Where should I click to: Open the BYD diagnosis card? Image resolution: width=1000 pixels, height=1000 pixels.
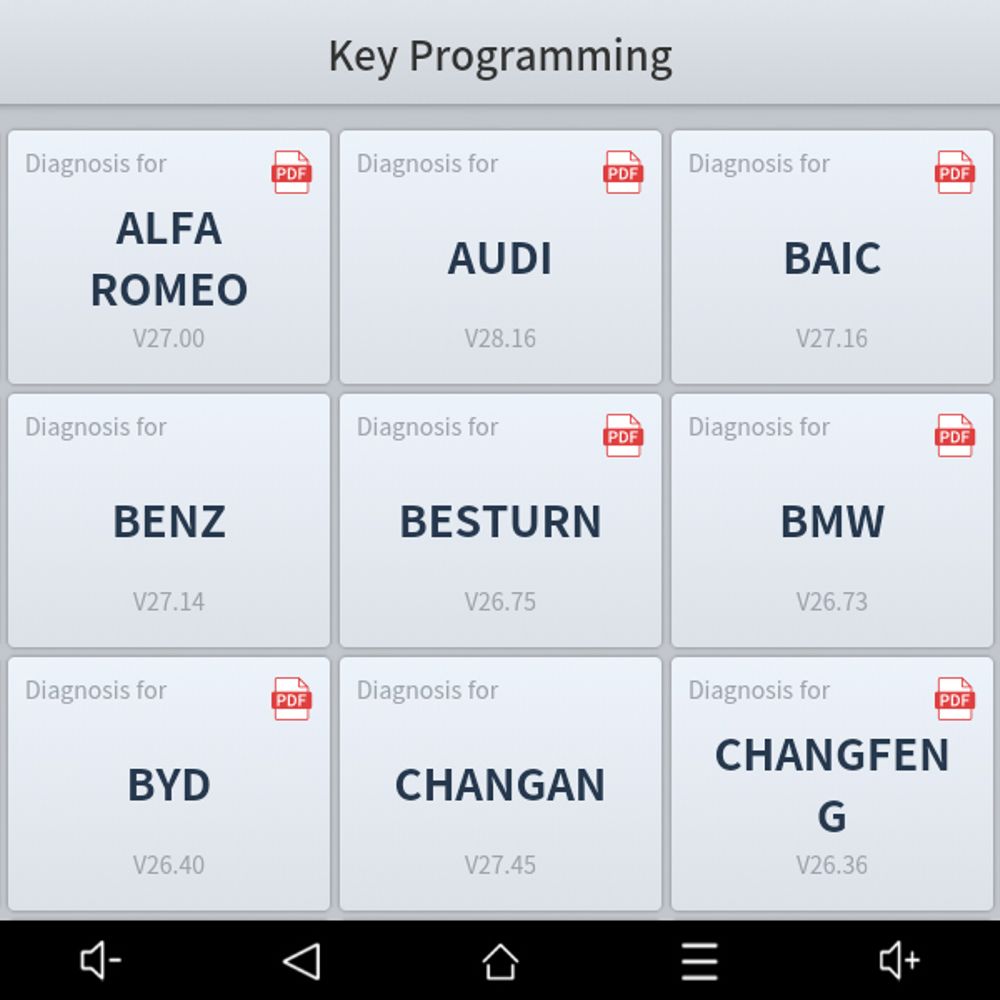pyautogui.click(x=168, y=785)
